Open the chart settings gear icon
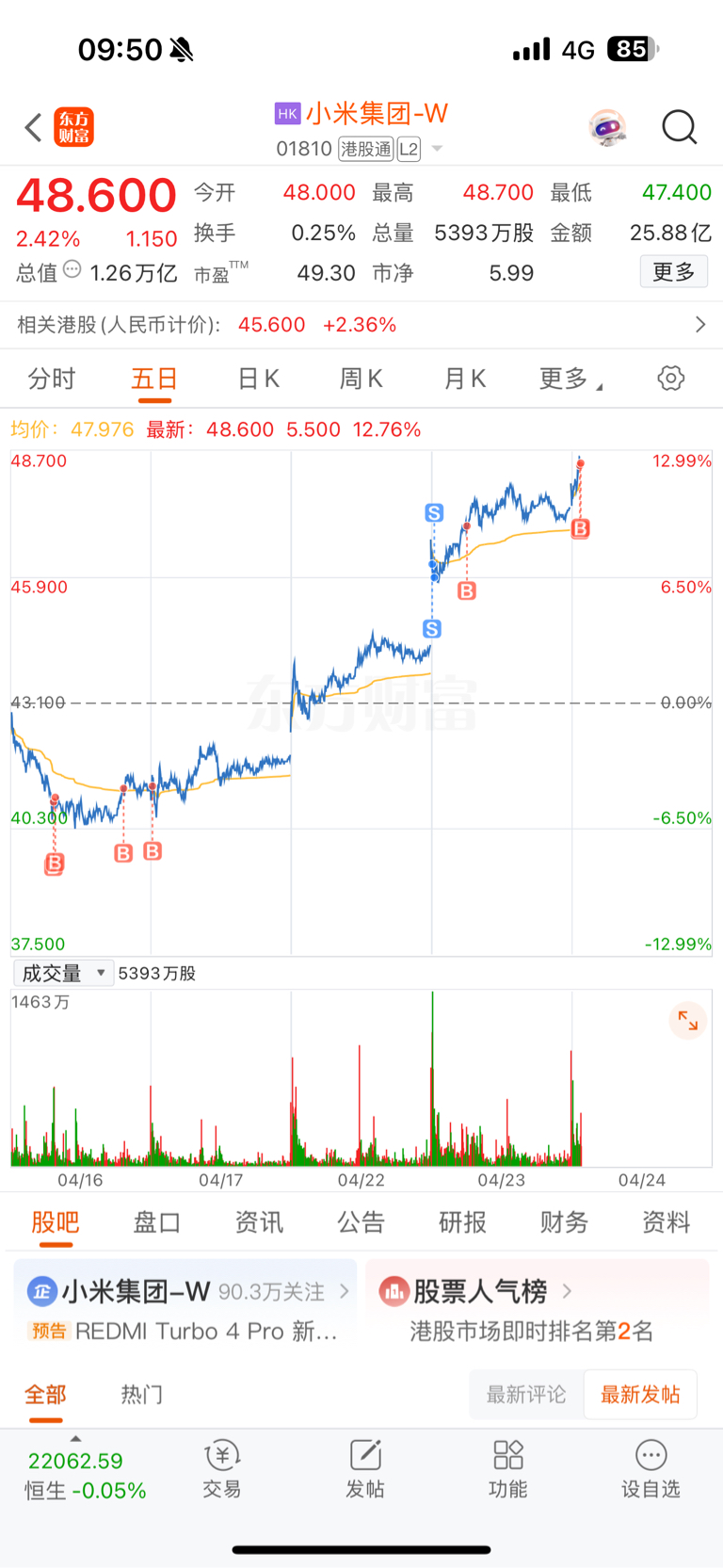 coord(670,378)
